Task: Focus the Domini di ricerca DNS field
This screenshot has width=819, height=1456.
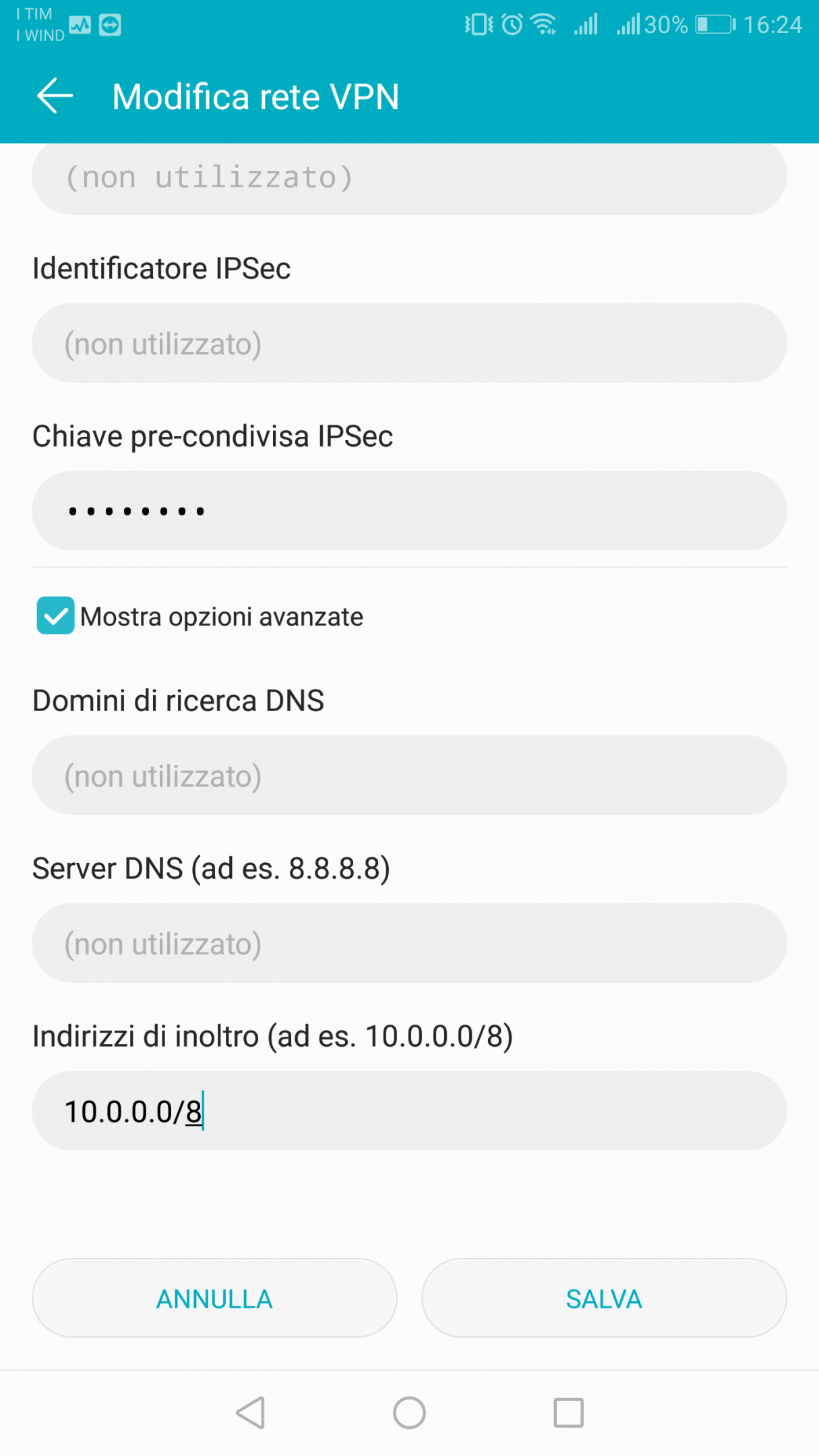Action: [x=409, y=775]
